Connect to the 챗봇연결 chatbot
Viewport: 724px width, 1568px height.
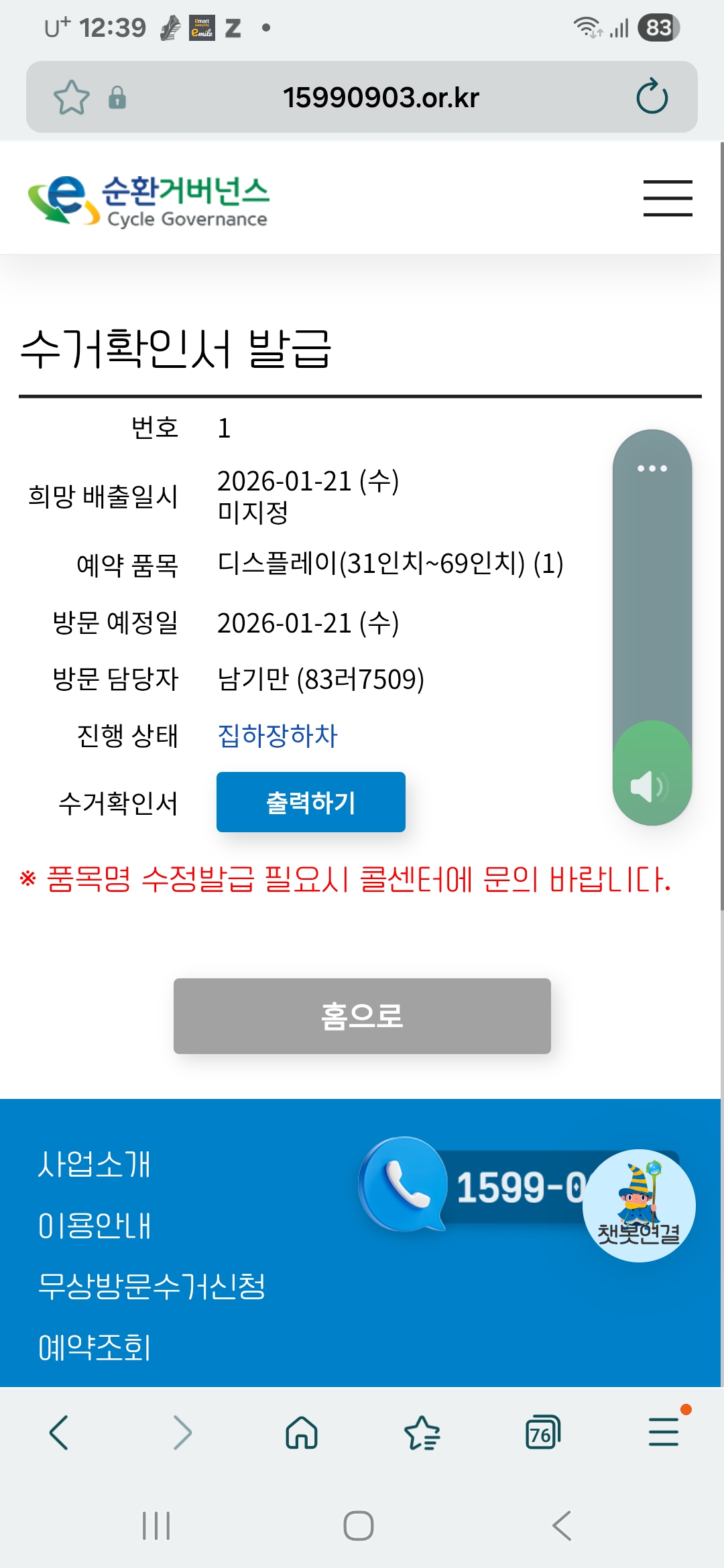(x=638, y=1206)
